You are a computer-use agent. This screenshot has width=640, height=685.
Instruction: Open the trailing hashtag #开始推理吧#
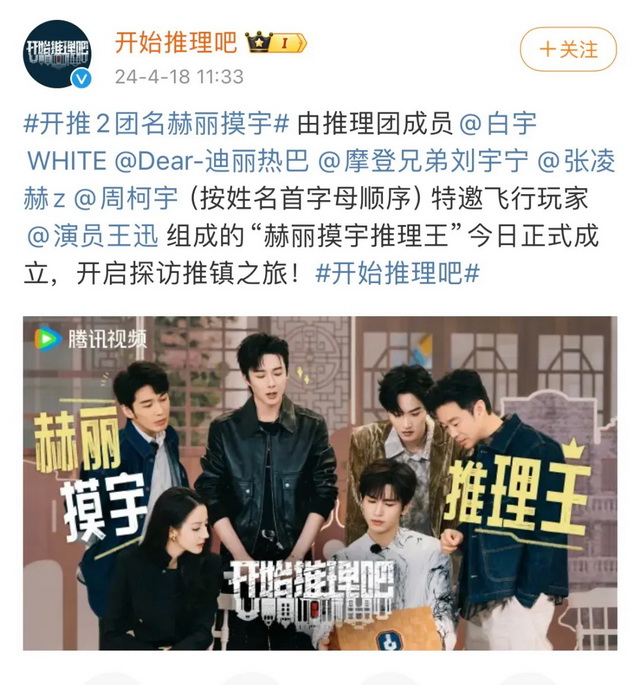397,271
